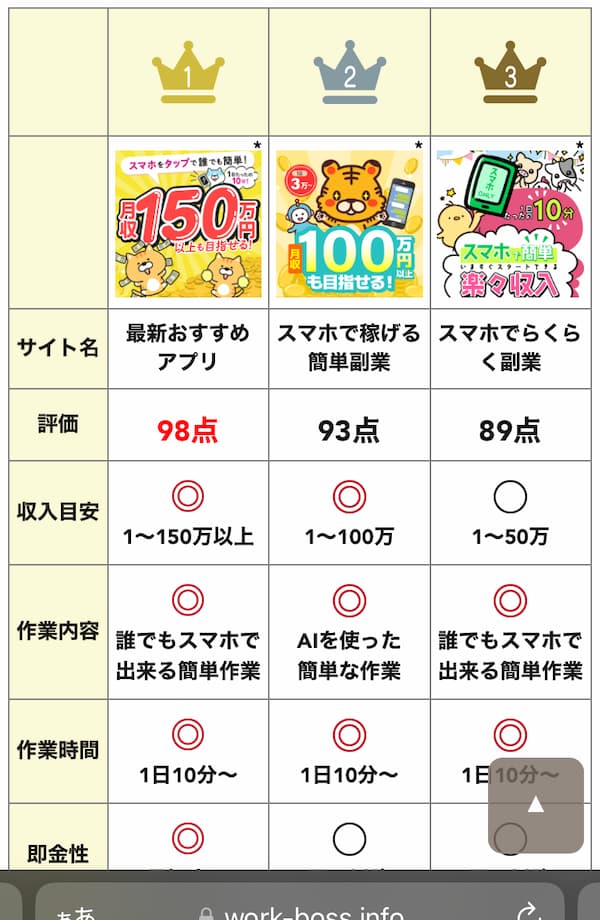Reload the current web page
Viewport: 600px width, 920px height.
pyautogui.click(x=527, y=911)
